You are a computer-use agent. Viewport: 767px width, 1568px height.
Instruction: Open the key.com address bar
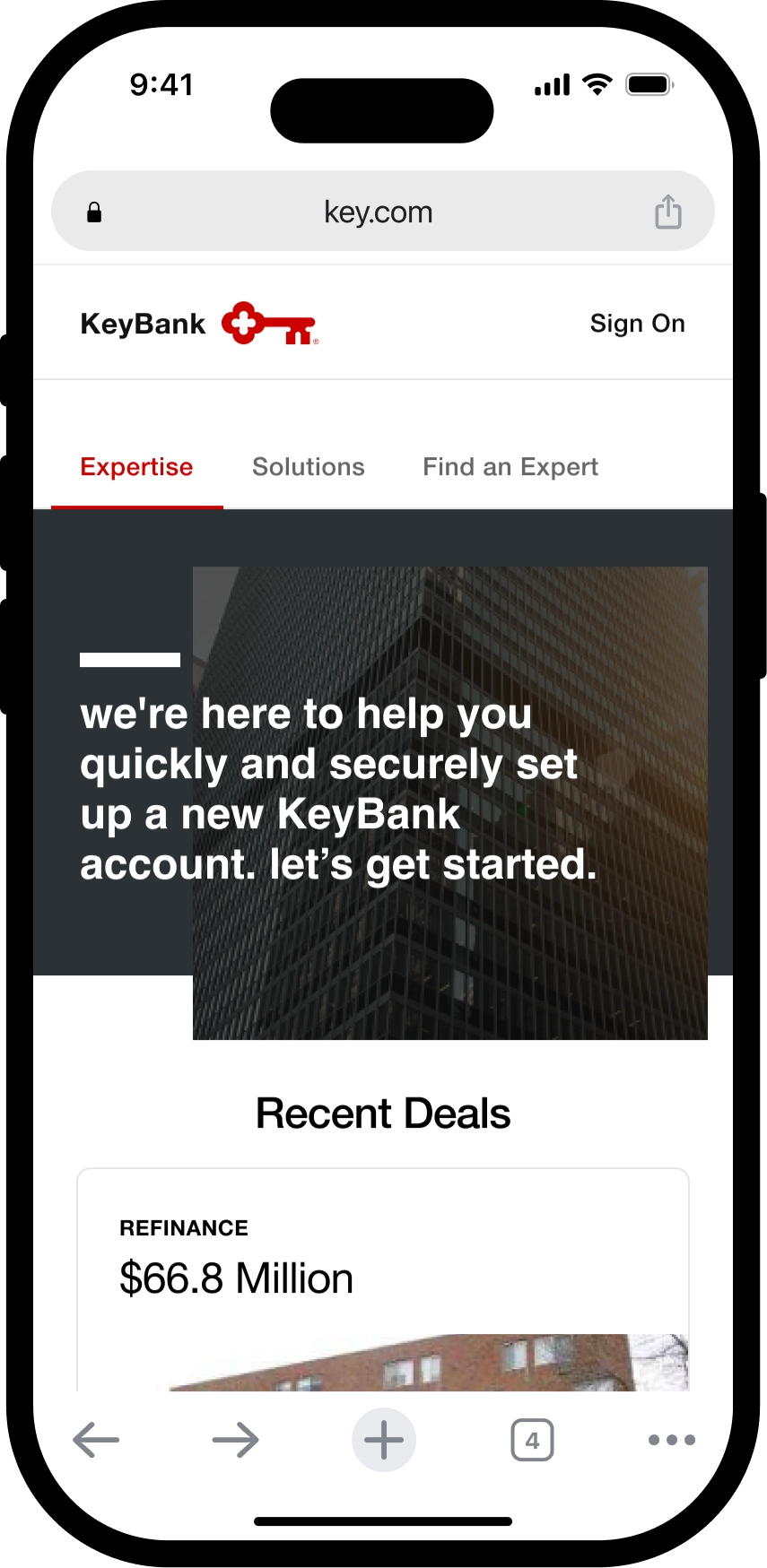[x=378, y=212]
